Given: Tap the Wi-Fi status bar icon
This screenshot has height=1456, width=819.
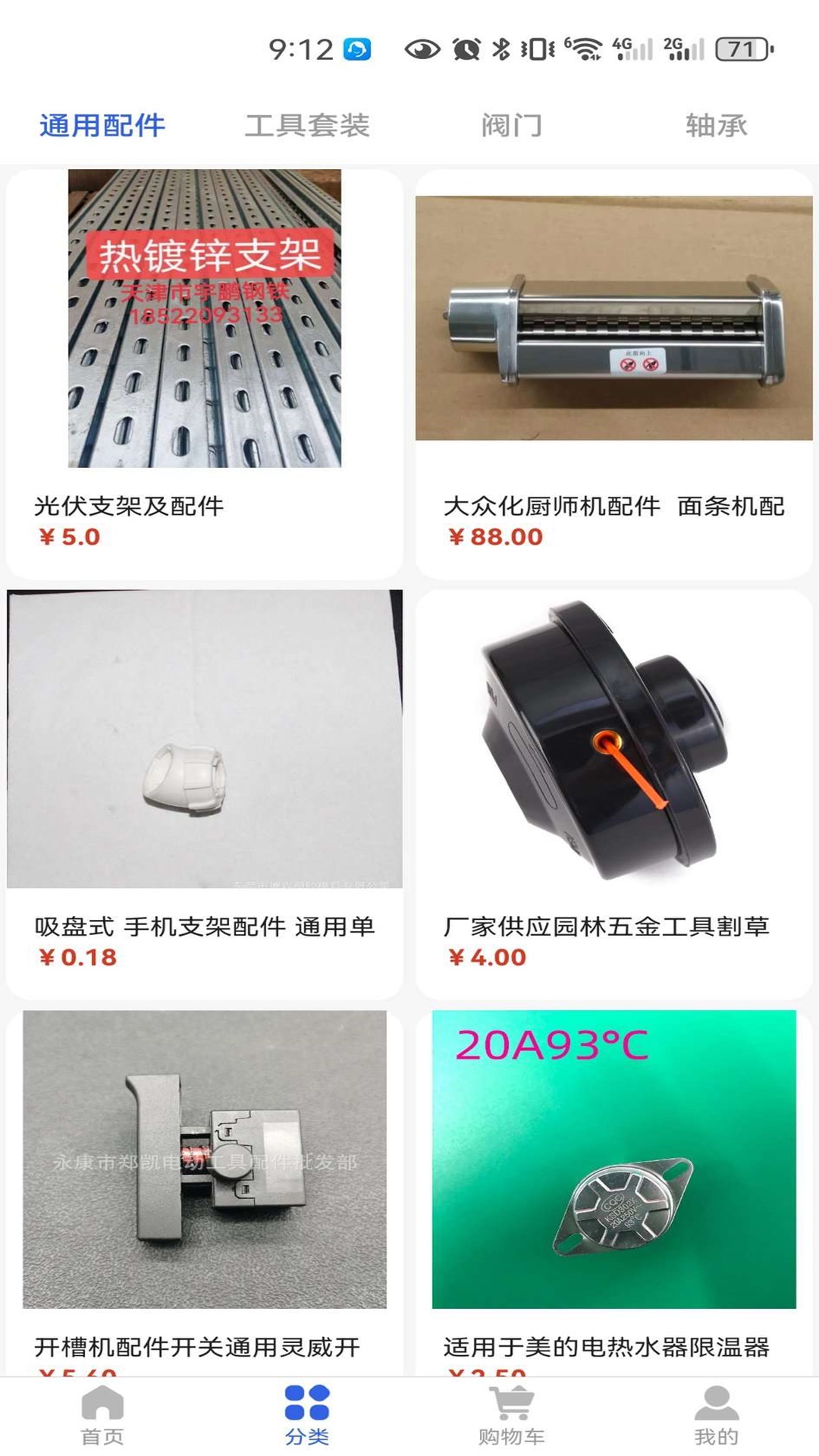Looking at the screenshot, I should click(x=584, y=48).
